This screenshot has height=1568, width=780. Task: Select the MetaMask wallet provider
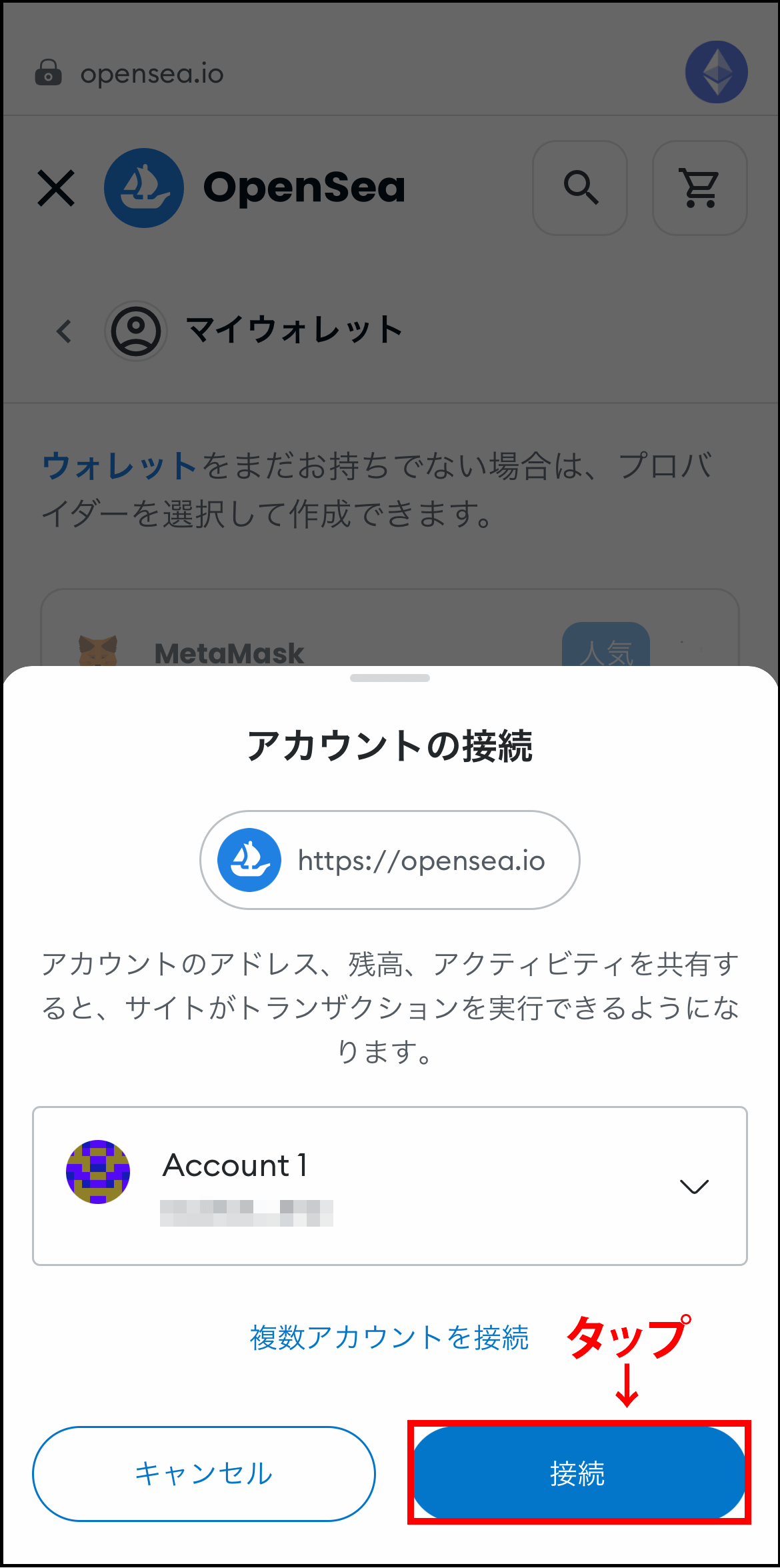click(229, 653)
